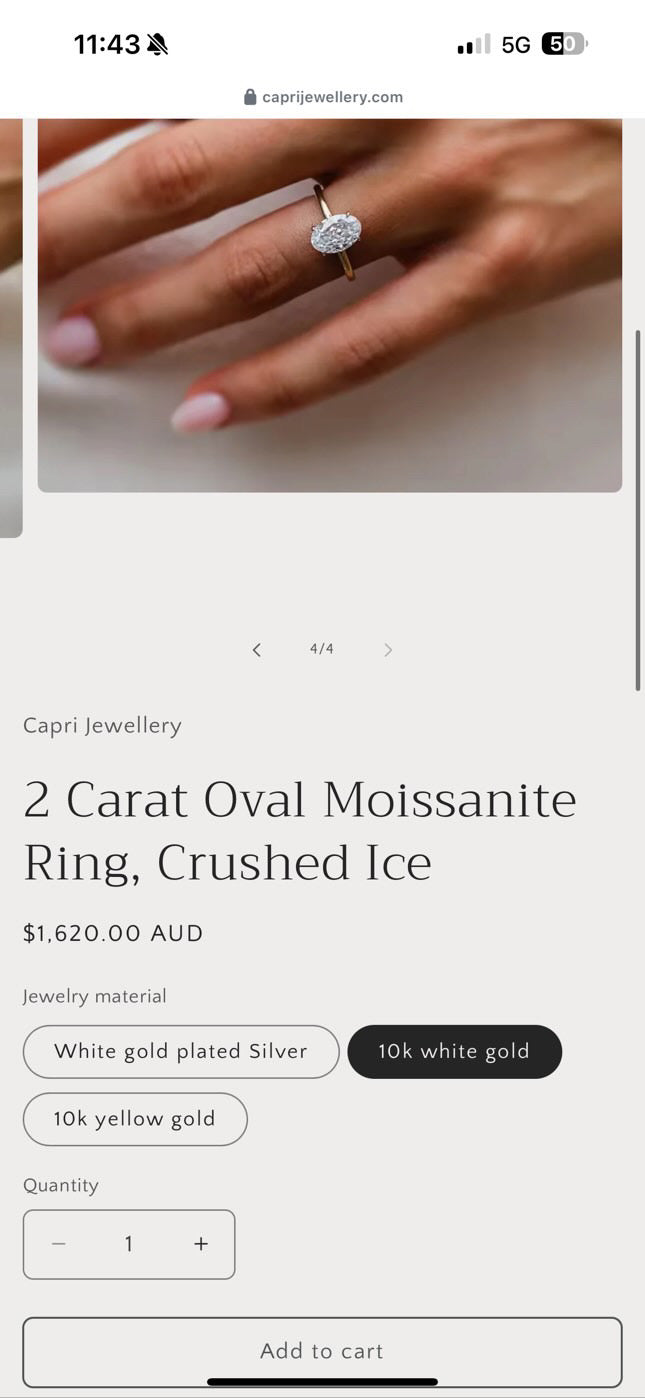645x1398 pixels.
Task: Pick 10k yellow gold material
Action: 135,1118
